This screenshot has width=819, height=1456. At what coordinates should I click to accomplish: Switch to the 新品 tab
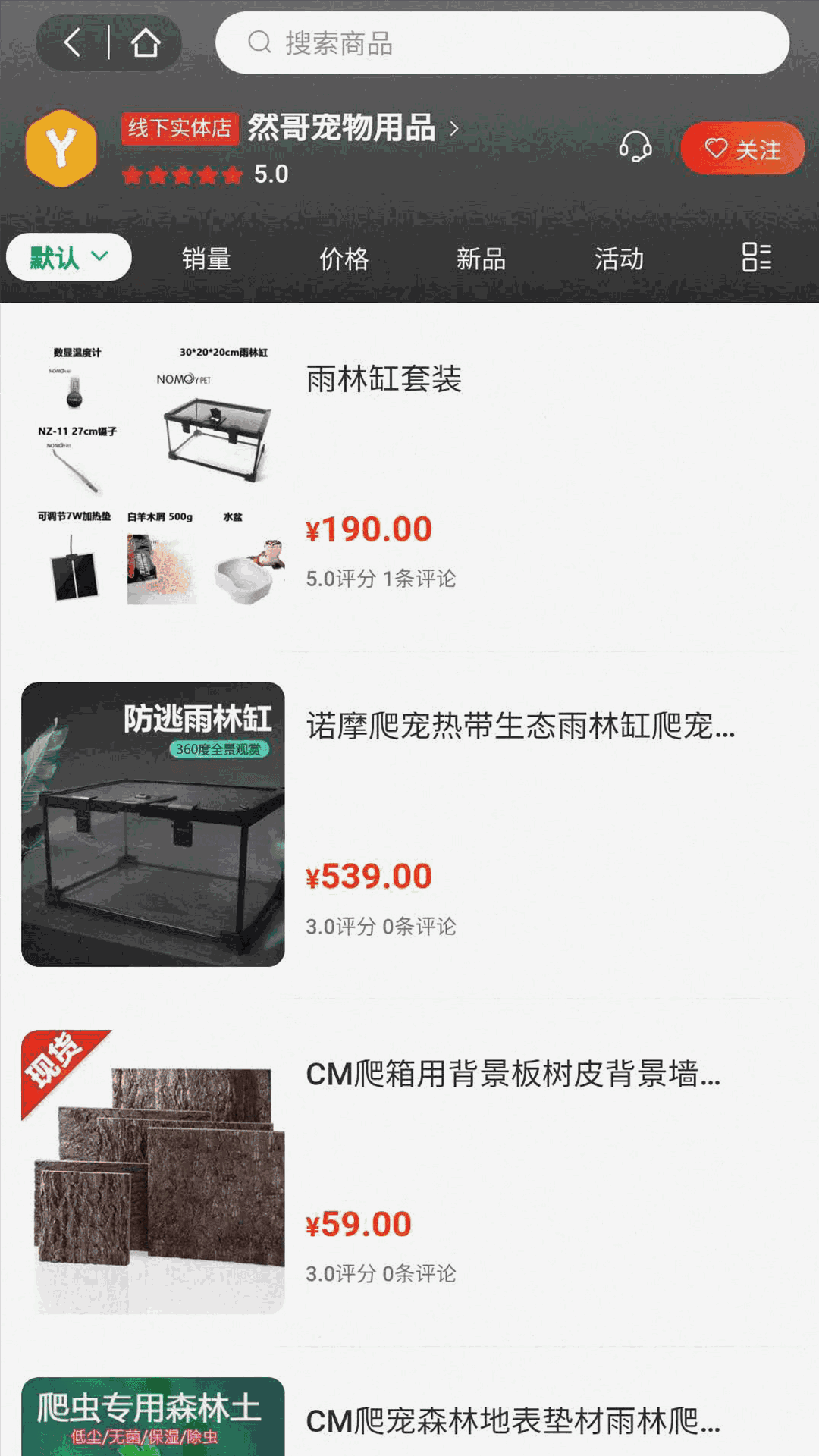tap(481, 259)
